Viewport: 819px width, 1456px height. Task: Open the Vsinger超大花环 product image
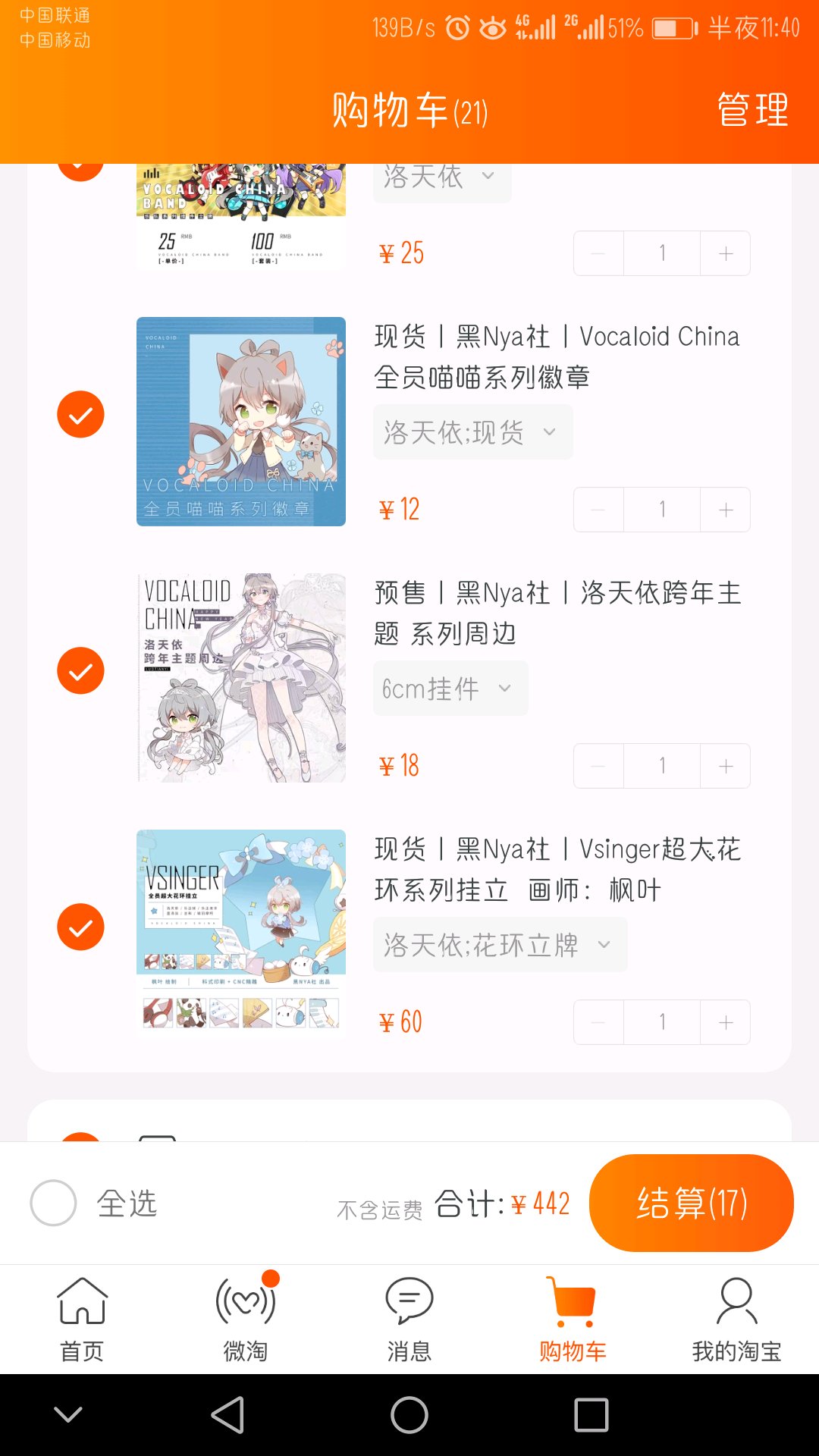pyautogui.click(x=241, y=933)
